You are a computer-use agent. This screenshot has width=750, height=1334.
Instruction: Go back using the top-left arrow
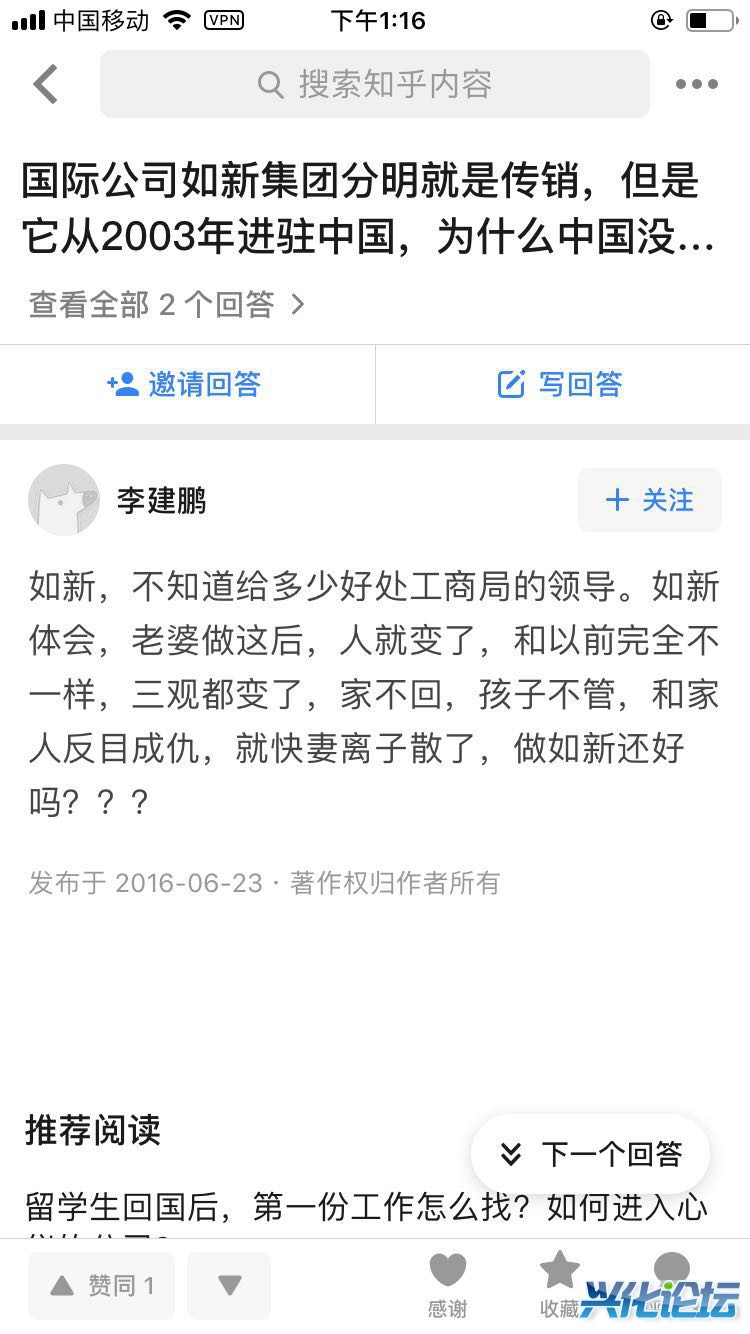46,84
